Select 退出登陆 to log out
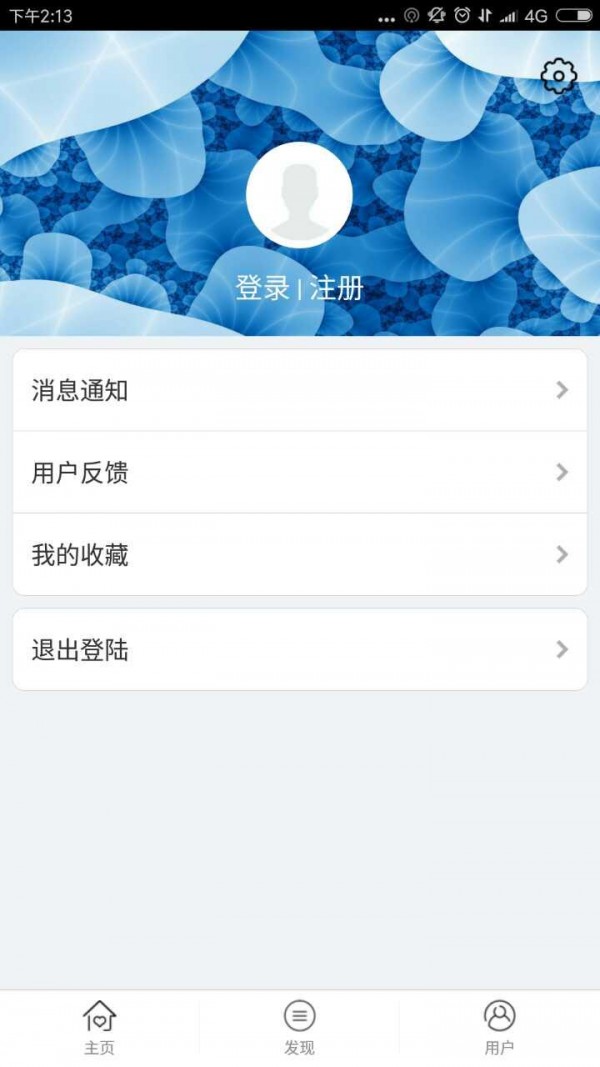600x1067 pixels. [x=299, y=650]
